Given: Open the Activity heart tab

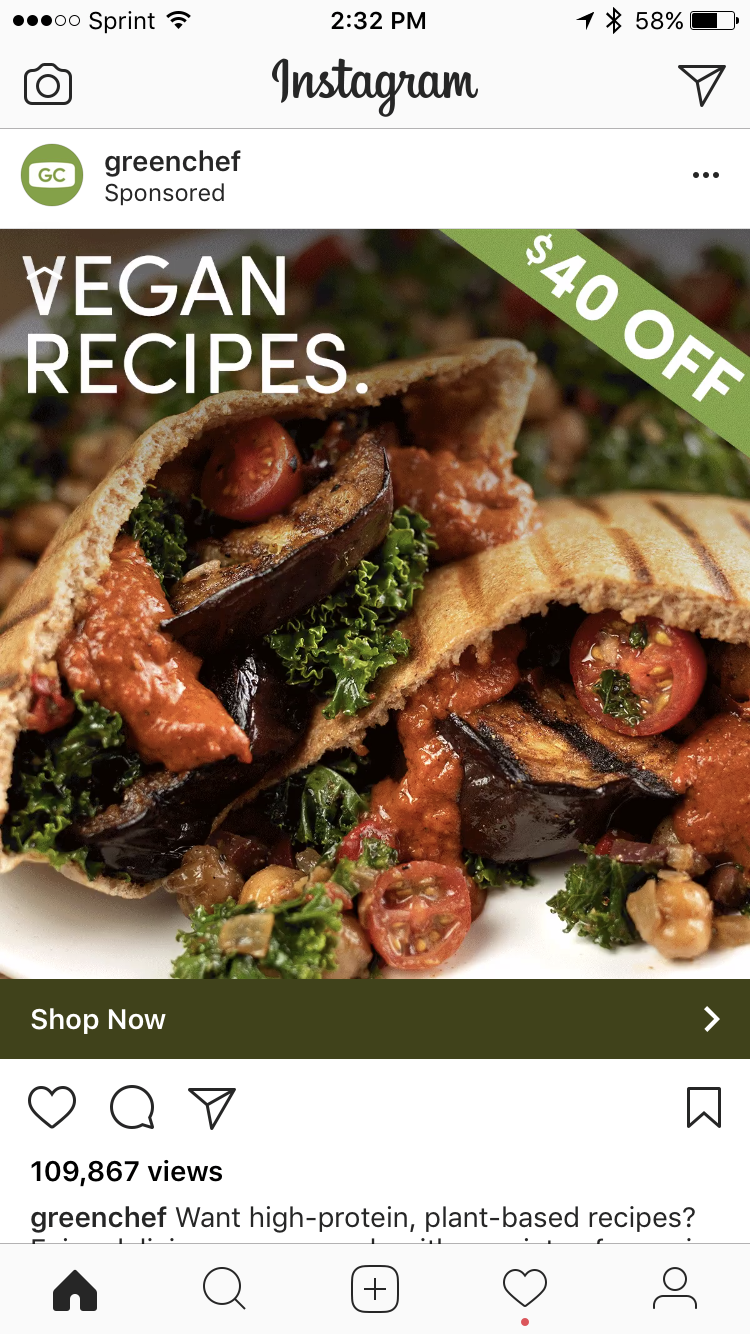Looking at the screenshot, I should pos(525,1289).
